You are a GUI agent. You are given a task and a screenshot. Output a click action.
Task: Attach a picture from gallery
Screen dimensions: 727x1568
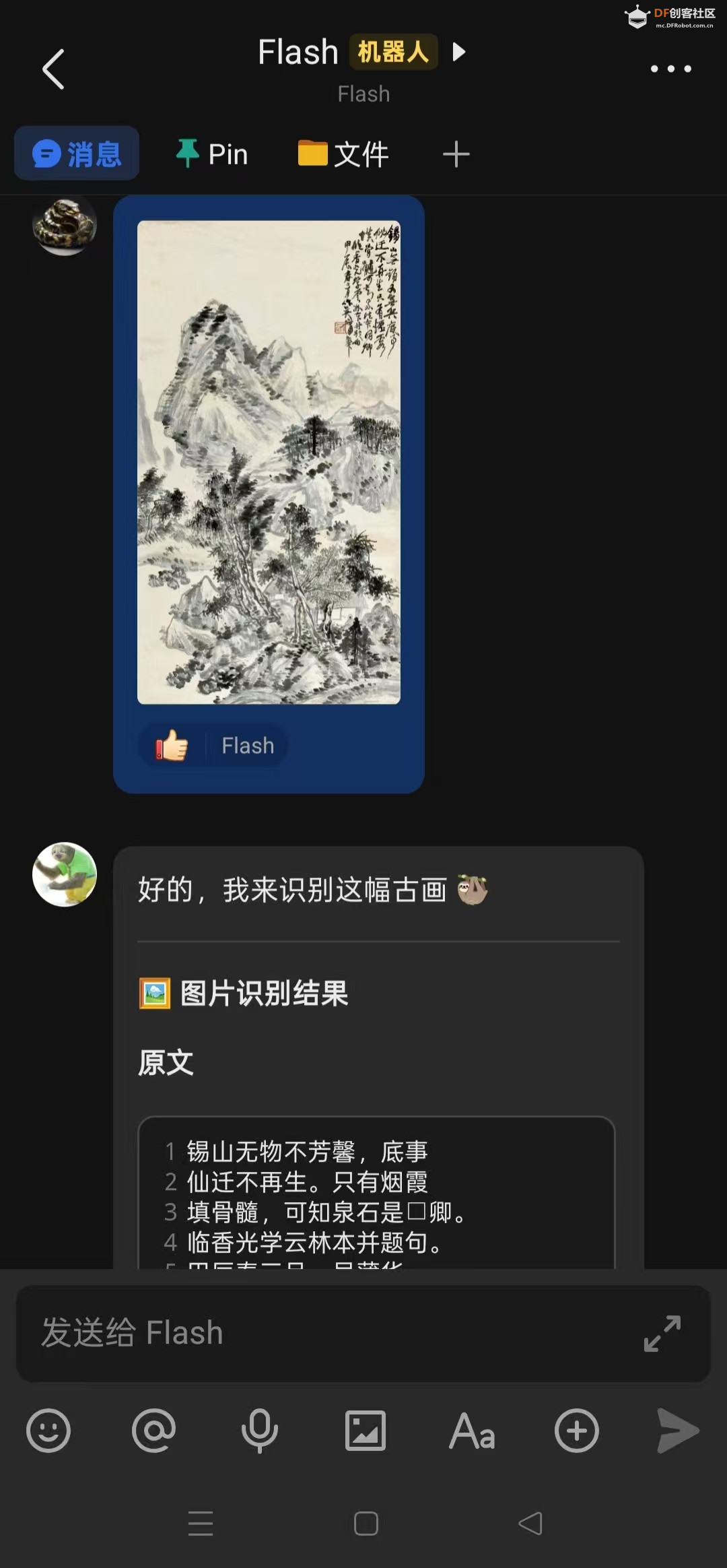(365, 1431)
